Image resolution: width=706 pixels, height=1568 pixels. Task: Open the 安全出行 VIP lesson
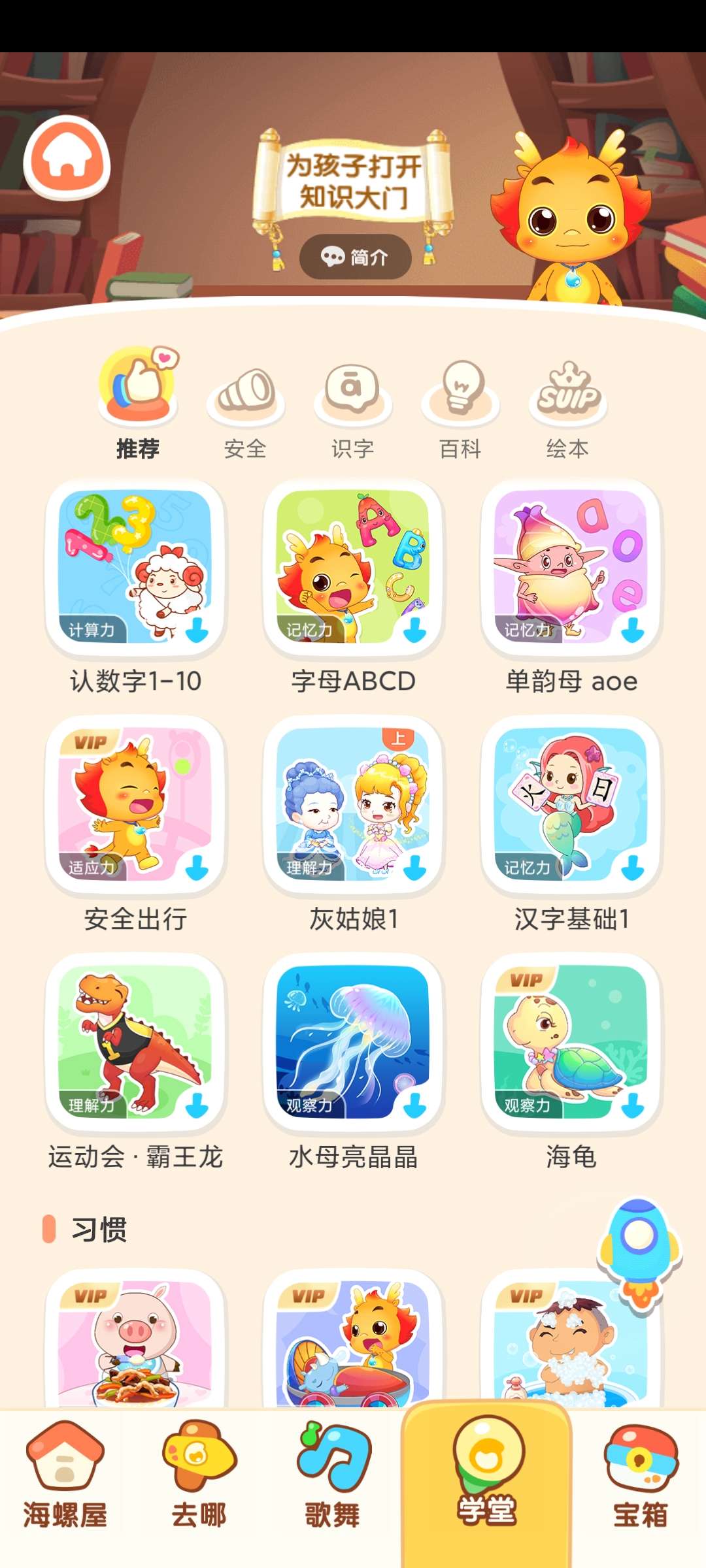[135, 805]
